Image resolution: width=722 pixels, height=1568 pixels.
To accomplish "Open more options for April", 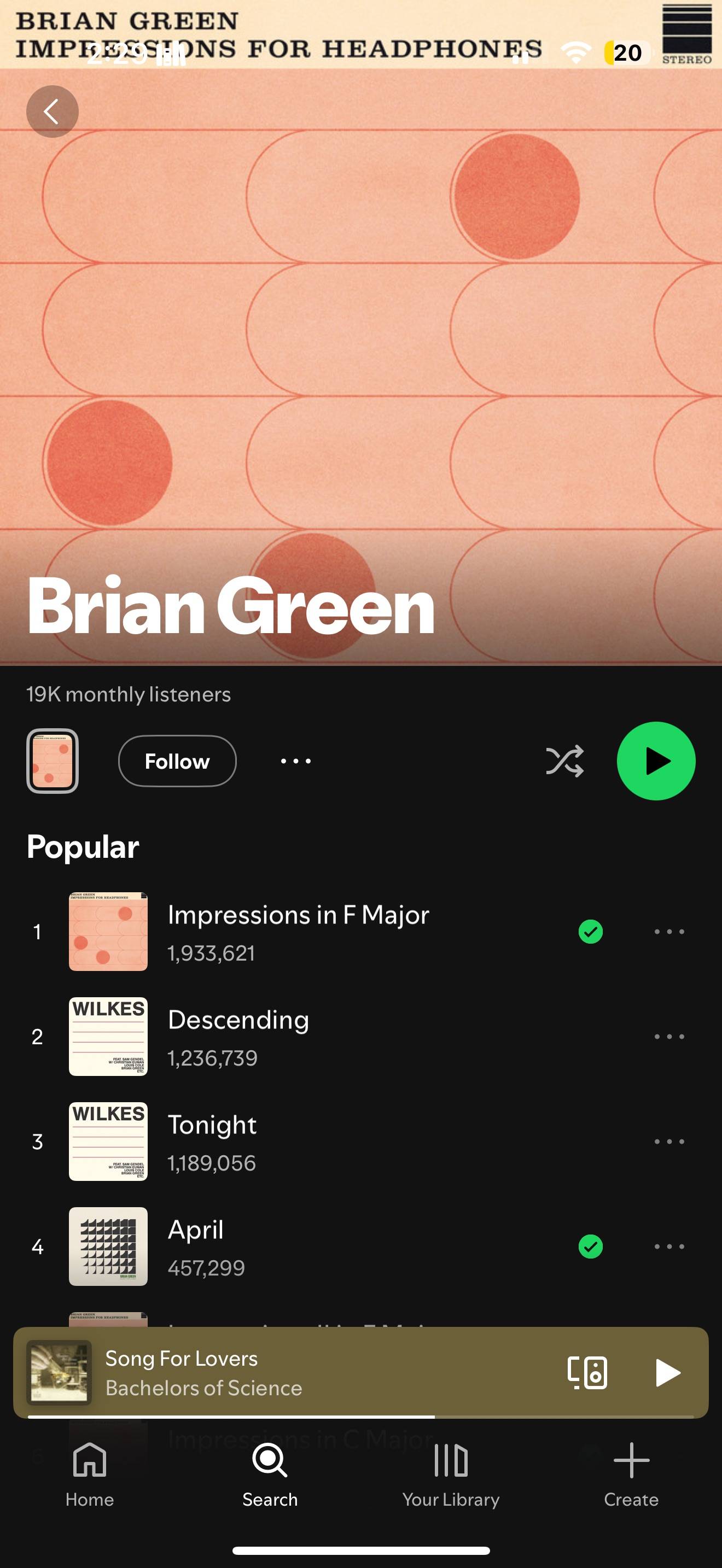I will point(669,1247).
